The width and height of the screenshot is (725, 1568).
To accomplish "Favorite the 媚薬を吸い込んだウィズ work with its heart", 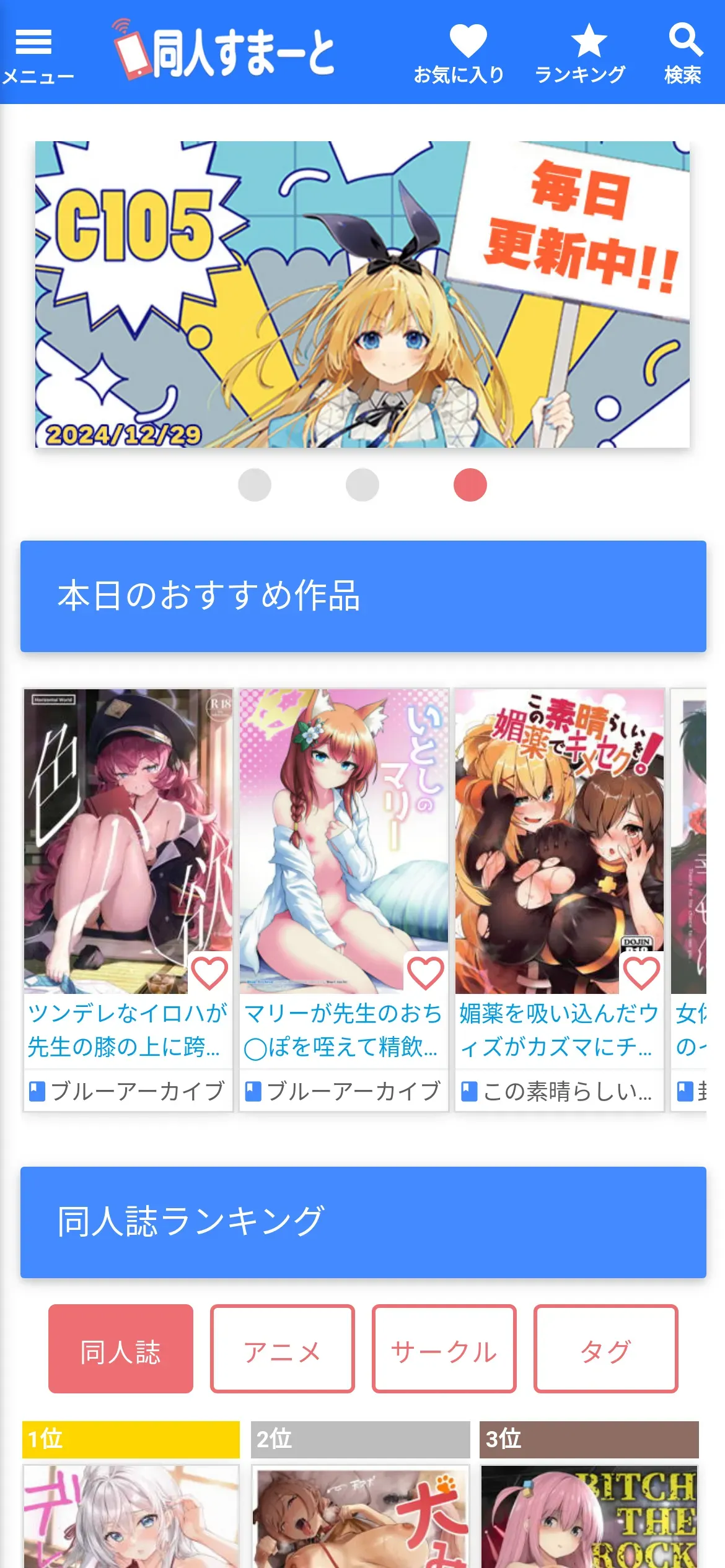I will [641, 972].
